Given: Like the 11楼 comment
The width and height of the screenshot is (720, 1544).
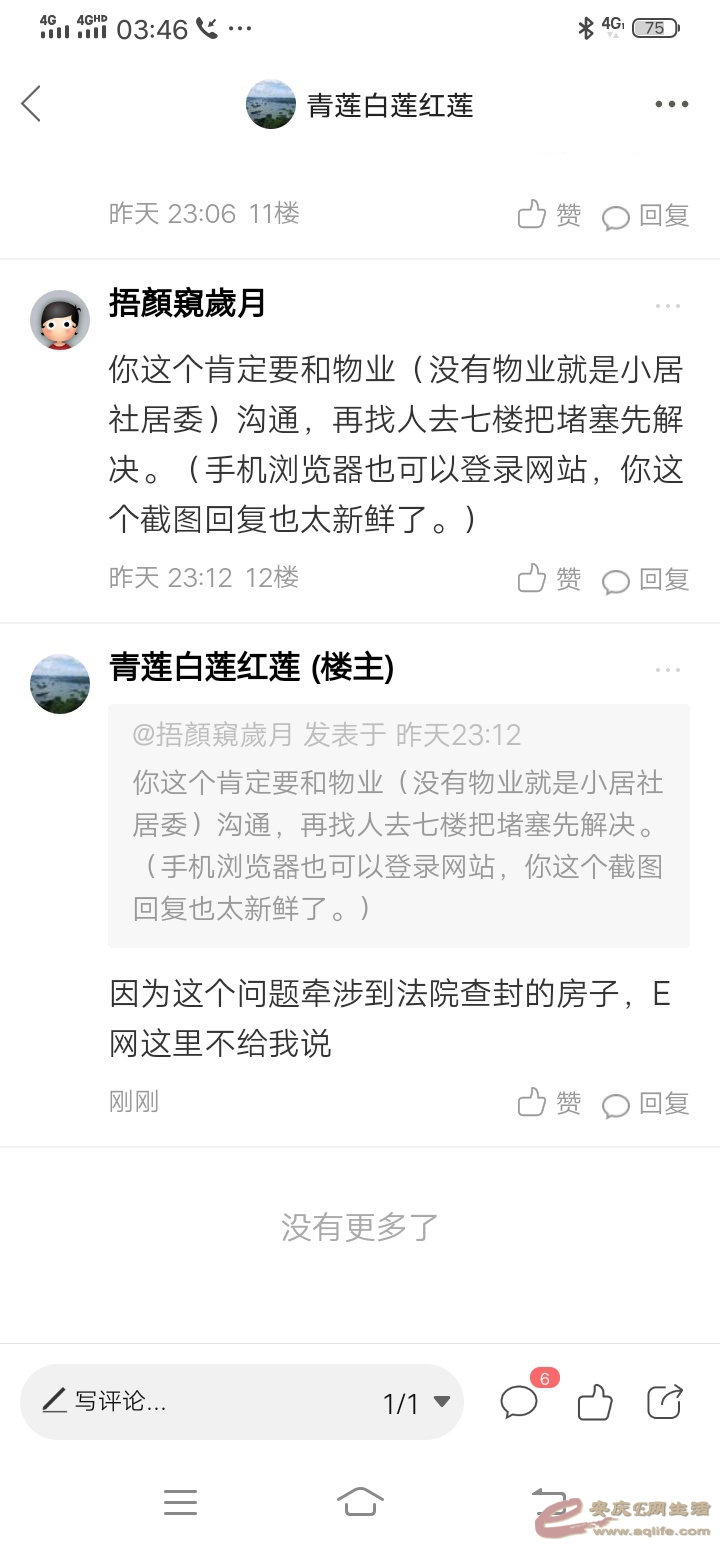Looking at the screenshot, I should pyautogui.click(x=549, y=214).
